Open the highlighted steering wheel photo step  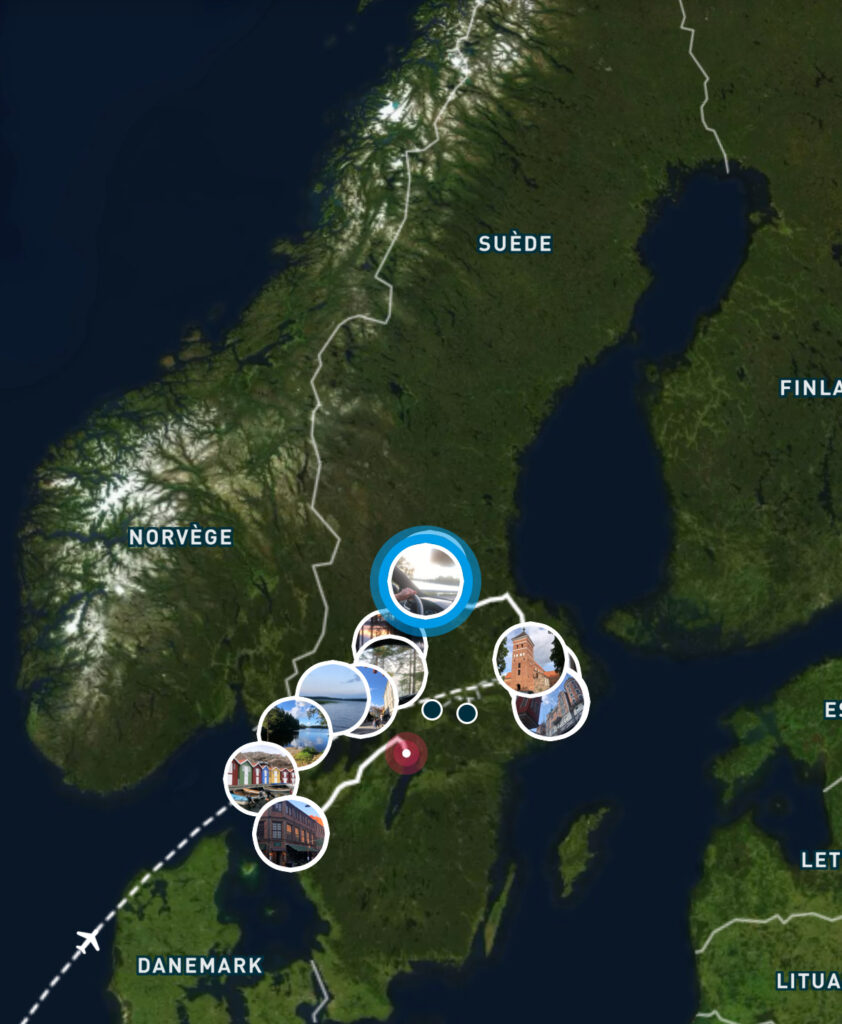[425, 581]
